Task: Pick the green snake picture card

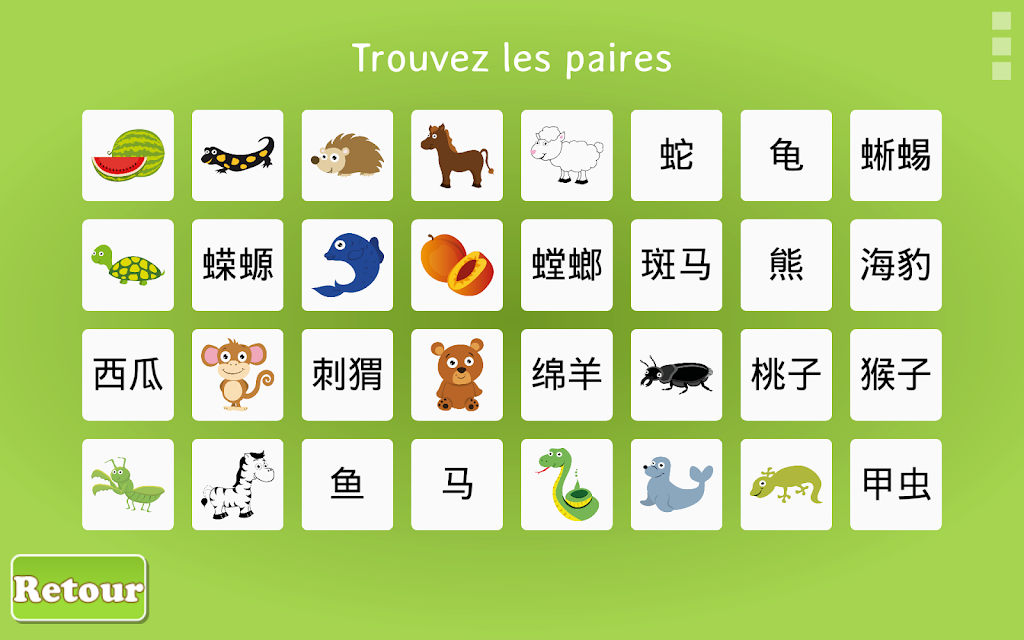Action: [567, 485]
